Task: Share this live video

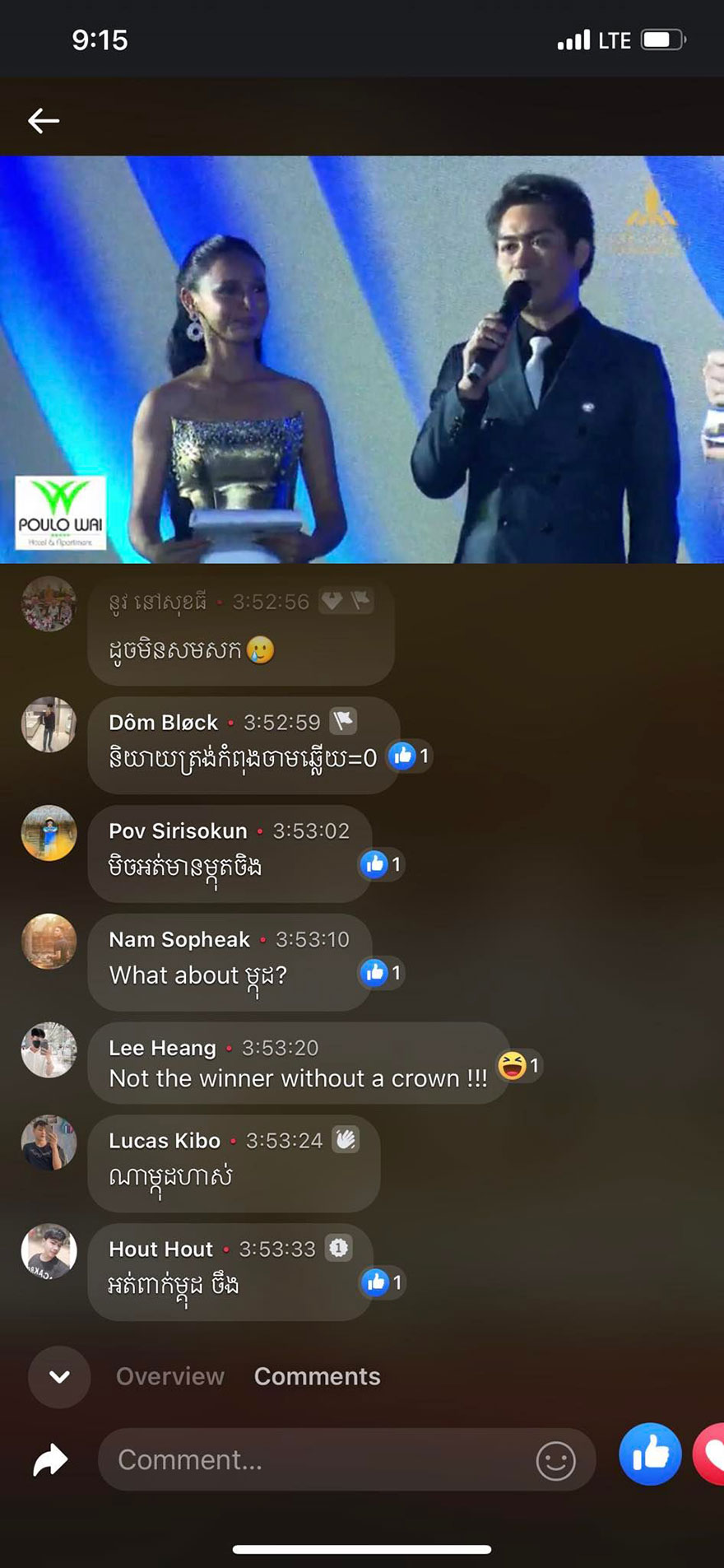Action: click(x=50, y=1459)
